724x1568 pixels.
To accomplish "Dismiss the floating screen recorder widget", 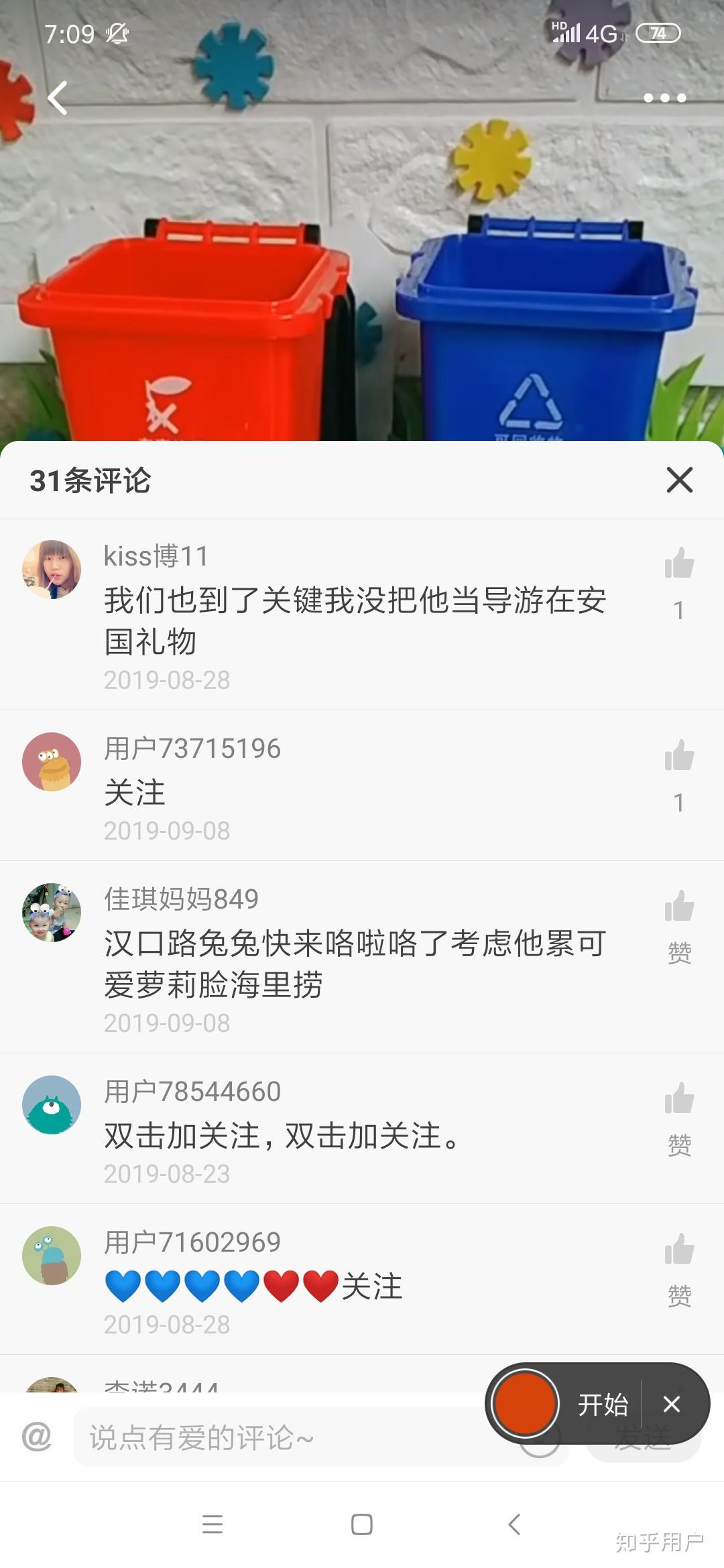I will (x=672, y=1404).
